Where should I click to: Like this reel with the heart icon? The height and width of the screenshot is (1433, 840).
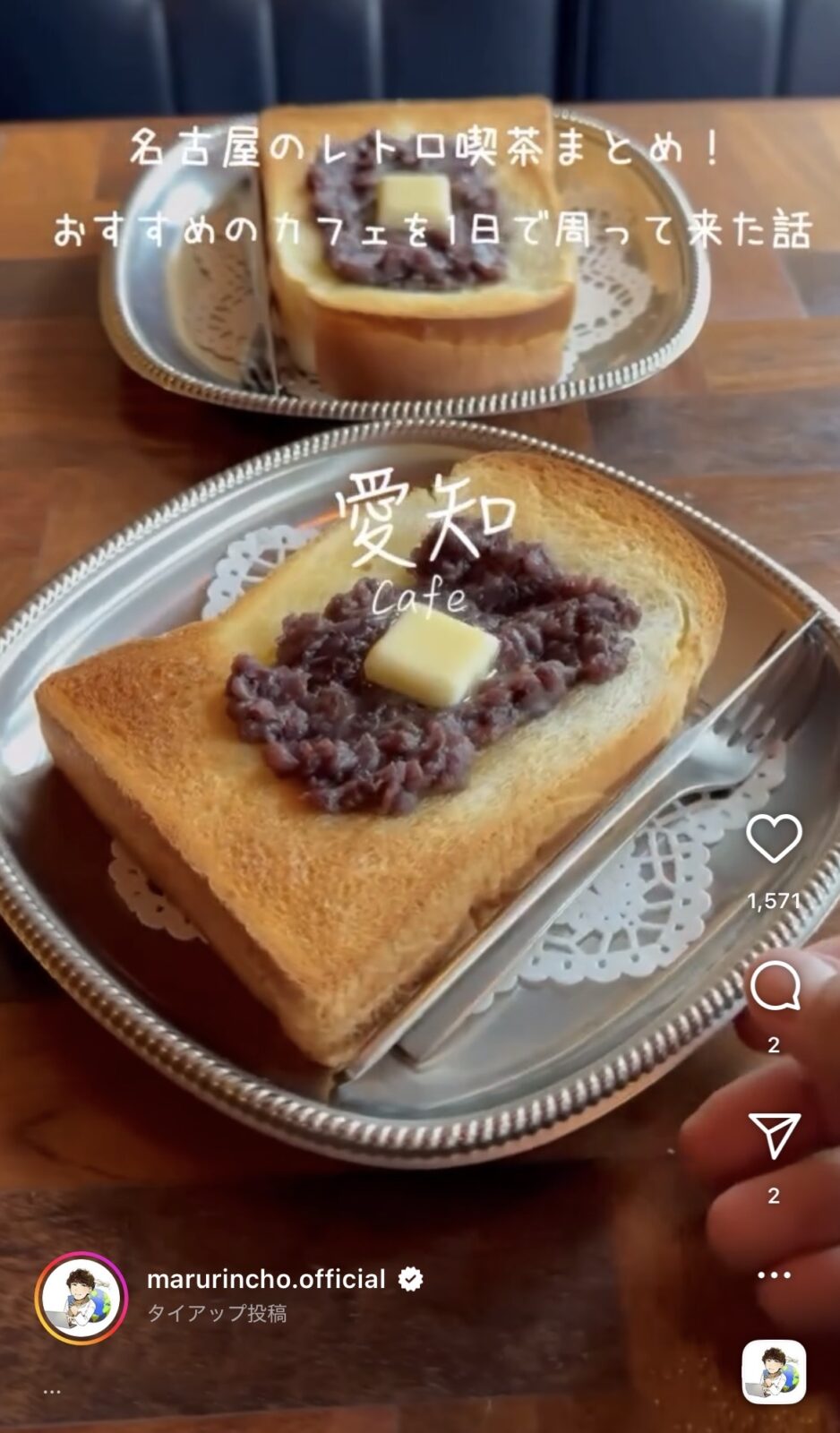[774, 839]
